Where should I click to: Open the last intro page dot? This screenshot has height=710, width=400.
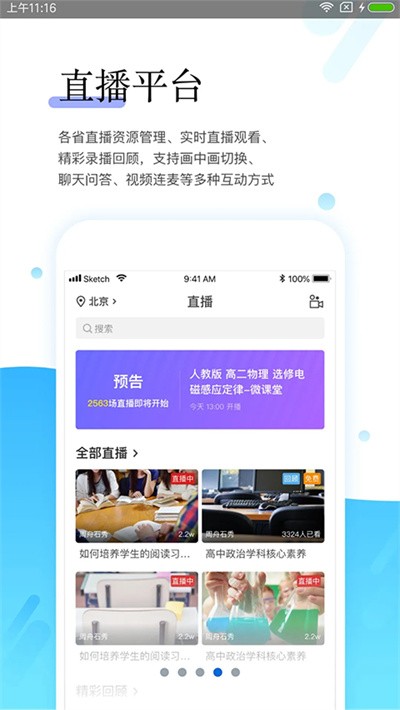(235, 672)
